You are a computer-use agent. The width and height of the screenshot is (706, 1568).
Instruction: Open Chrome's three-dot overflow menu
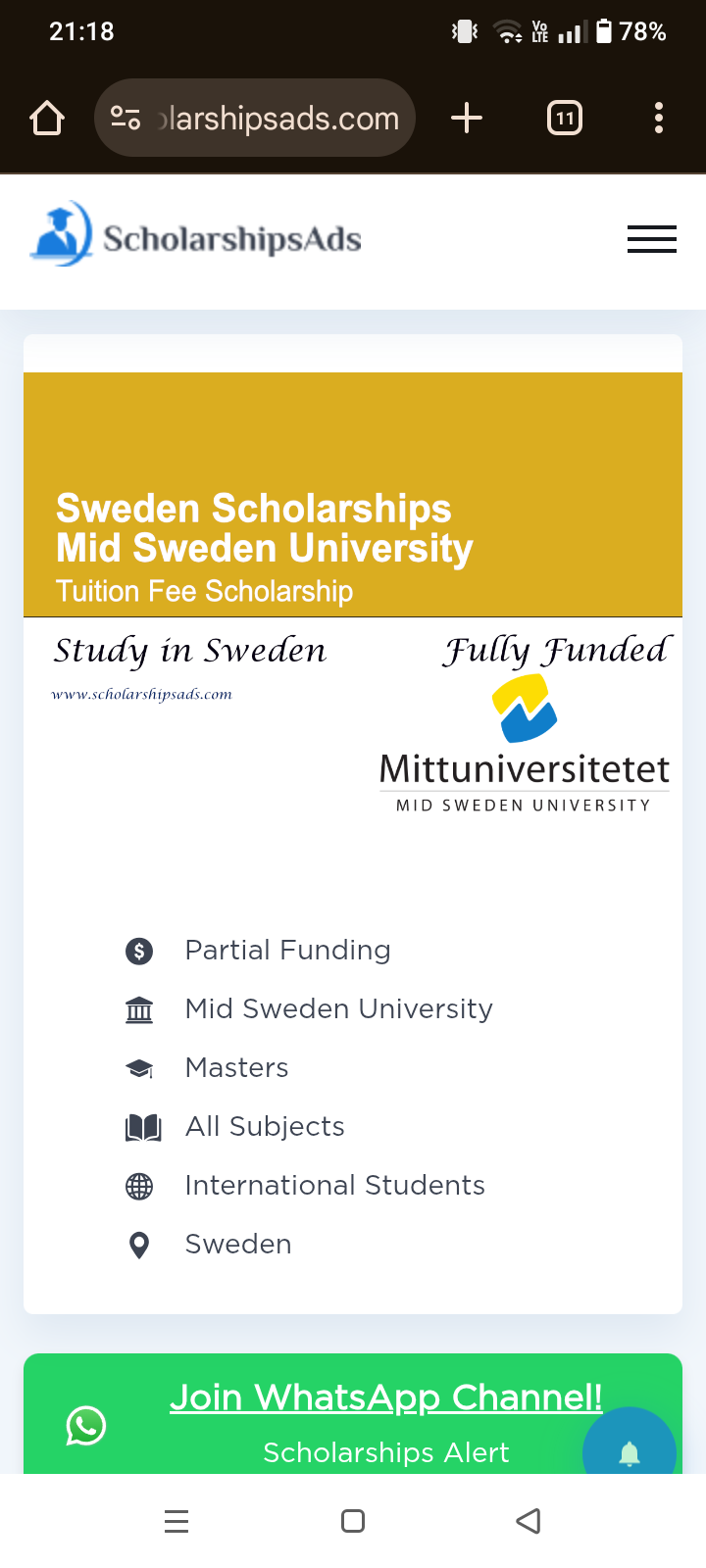point(658,118)
